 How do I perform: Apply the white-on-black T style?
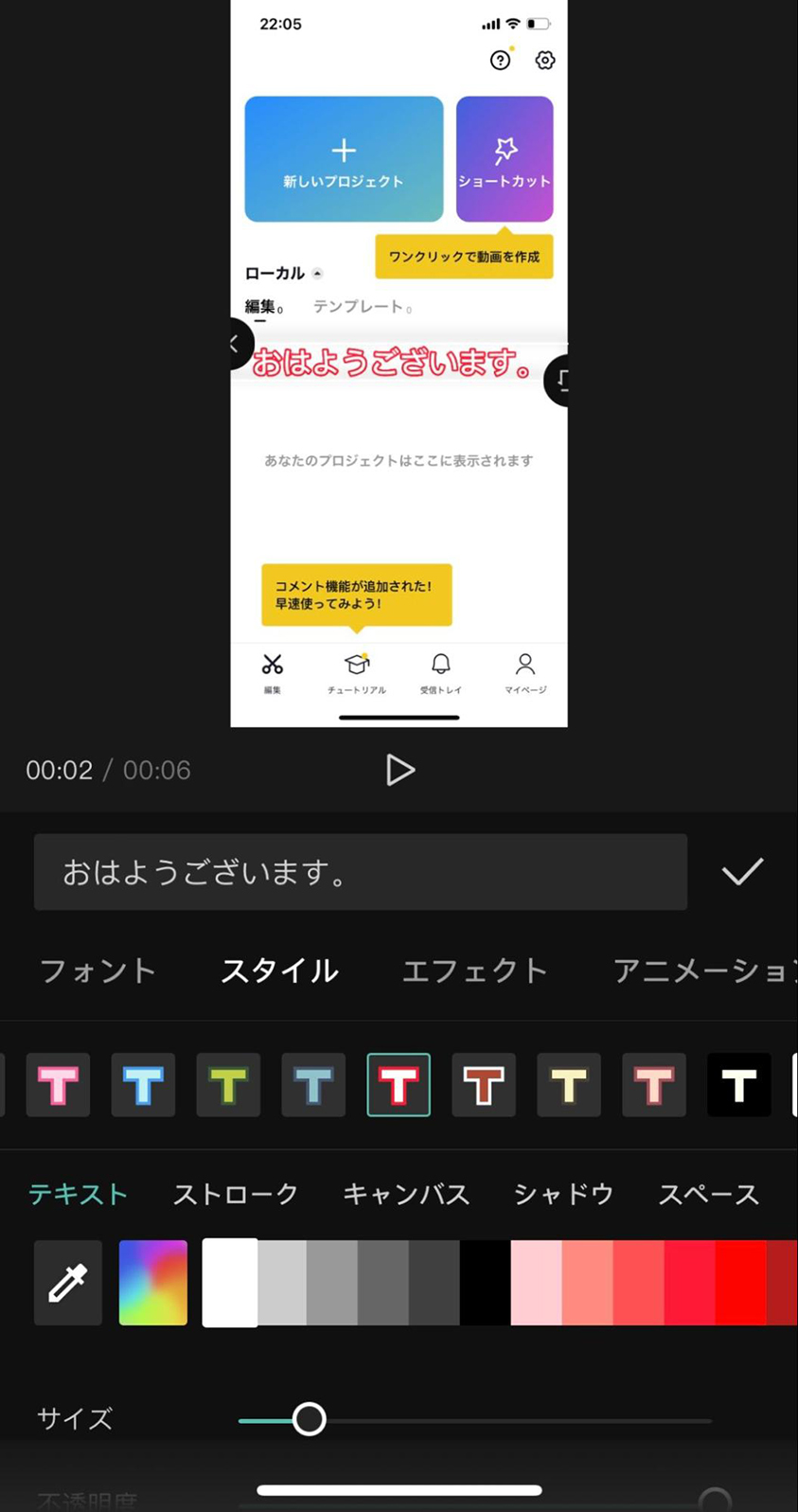coord(739,1085)
